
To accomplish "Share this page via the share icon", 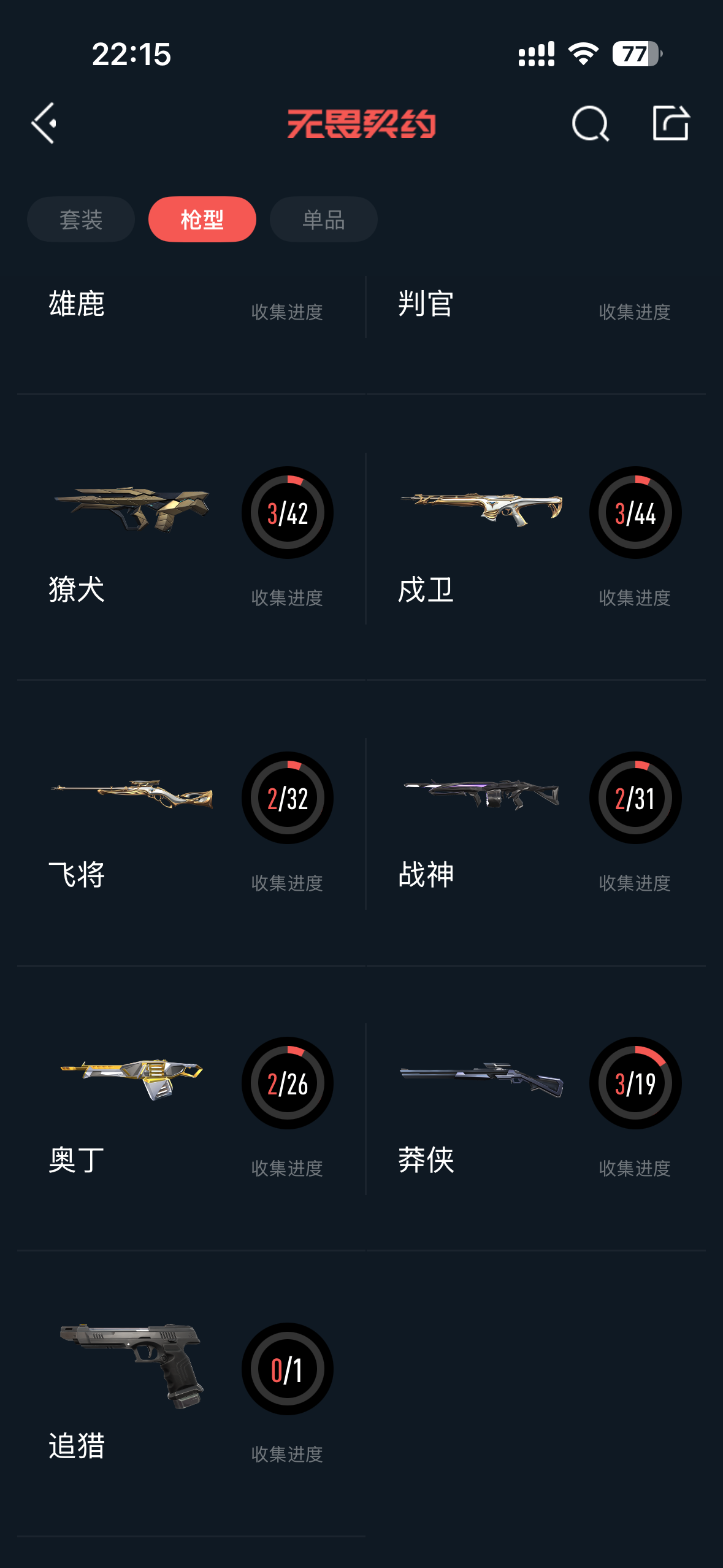I will 670,123.
